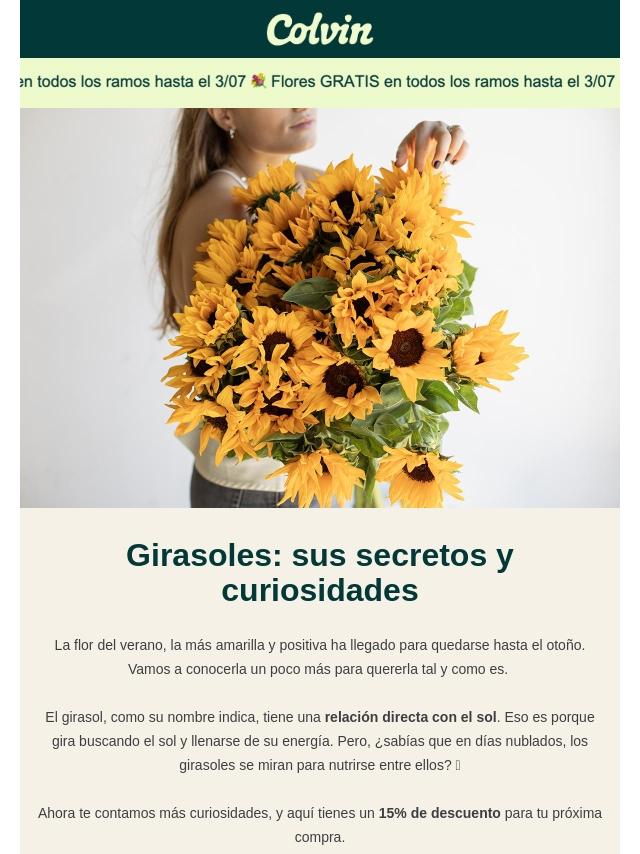640x854 pixels.
Task: Open the sunflower bouquet hero image
Action: [320, 308]
